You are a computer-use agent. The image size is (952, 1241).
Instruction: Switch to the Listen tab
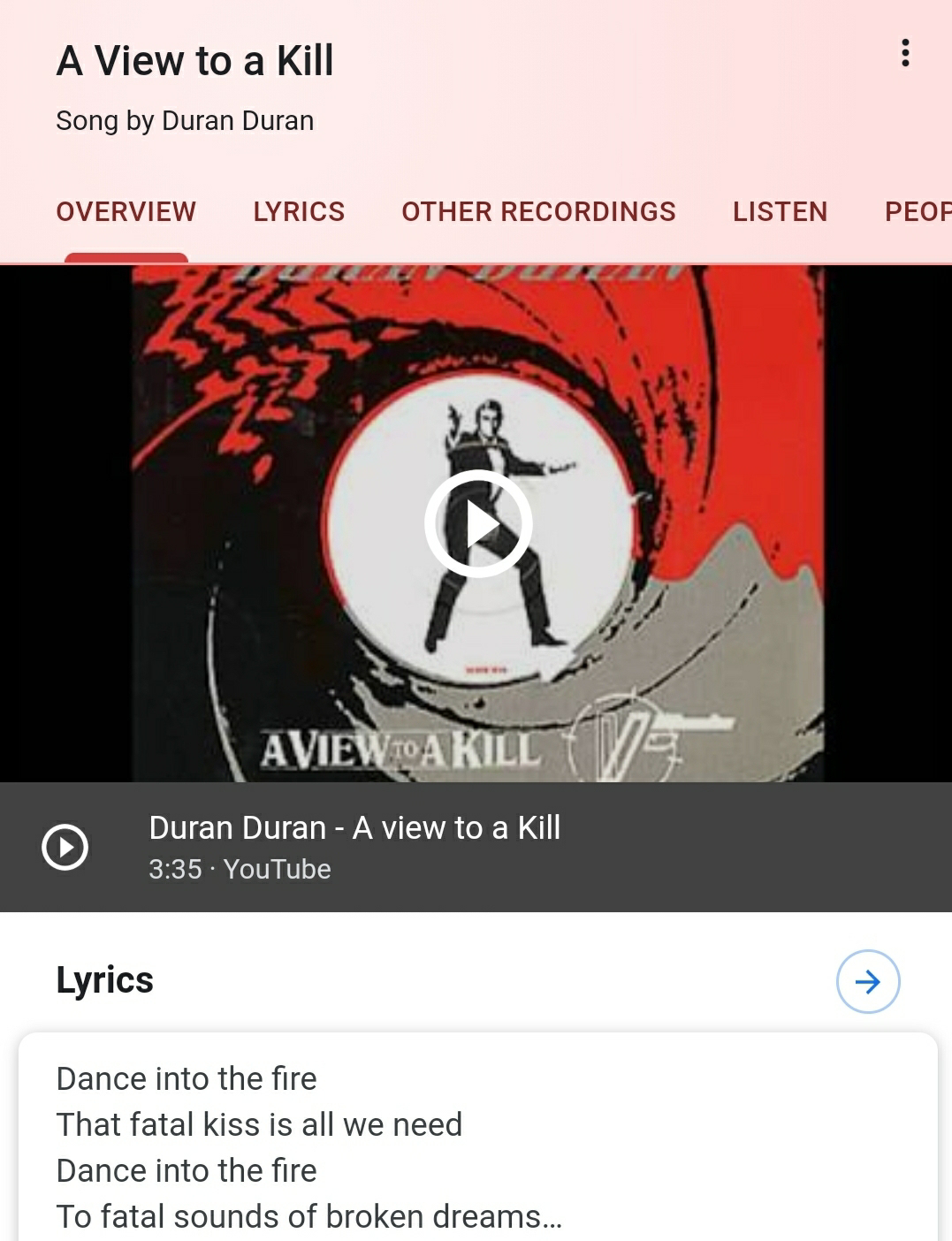780,212
